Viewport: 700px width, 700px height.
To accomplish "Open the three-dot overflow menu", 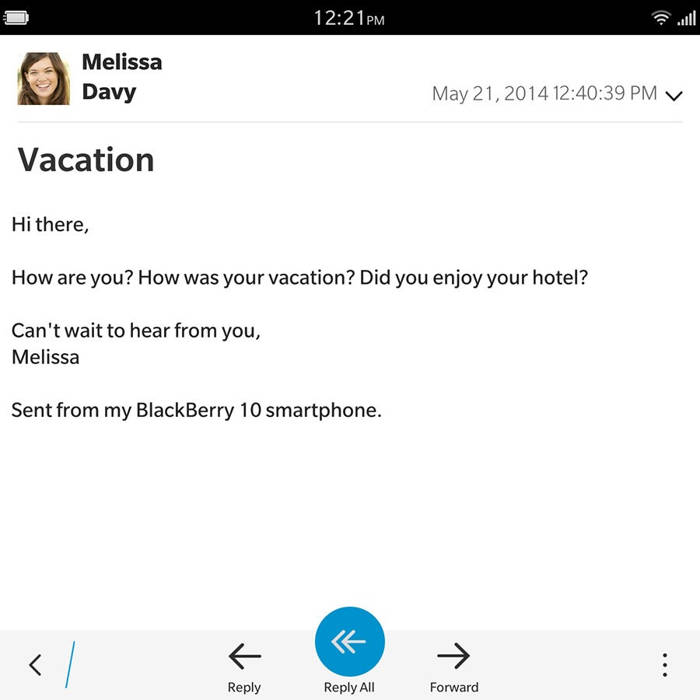I will coord(665,664).
